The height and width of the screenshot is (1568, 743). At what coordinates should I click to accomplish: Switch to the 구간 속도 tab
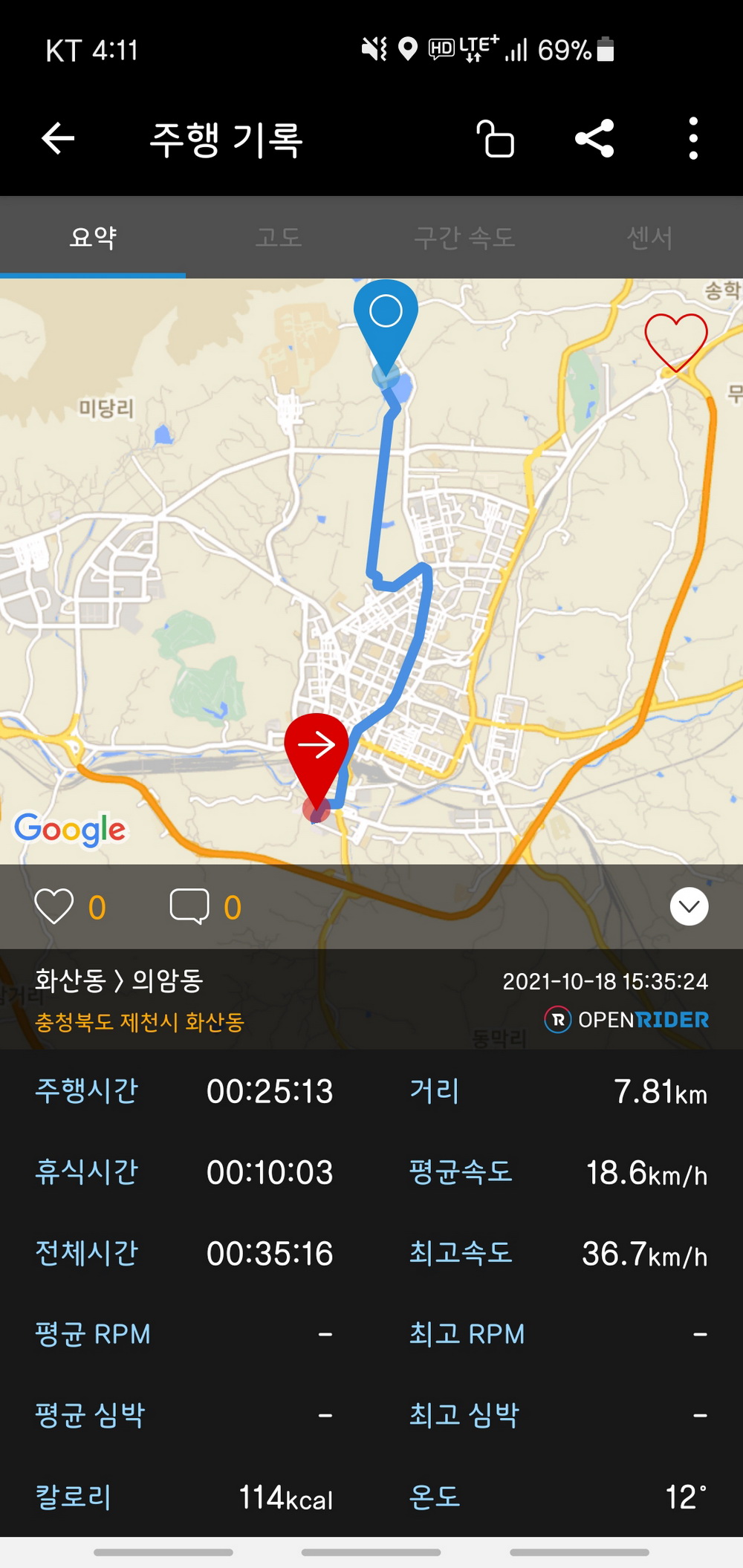(464, 238)
